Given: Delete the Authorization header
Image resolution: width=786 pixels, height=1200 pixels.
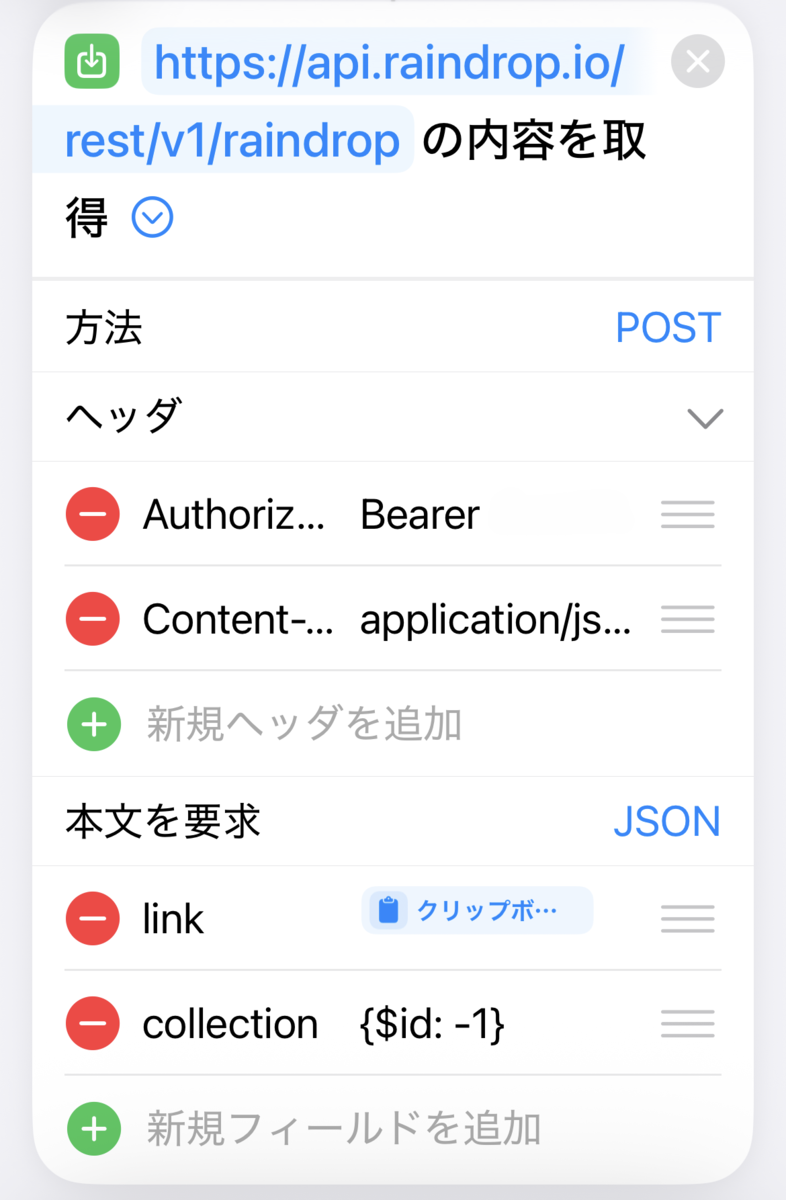Looking at the screenshot, I should pyautogui.click(x=93, y=515).
